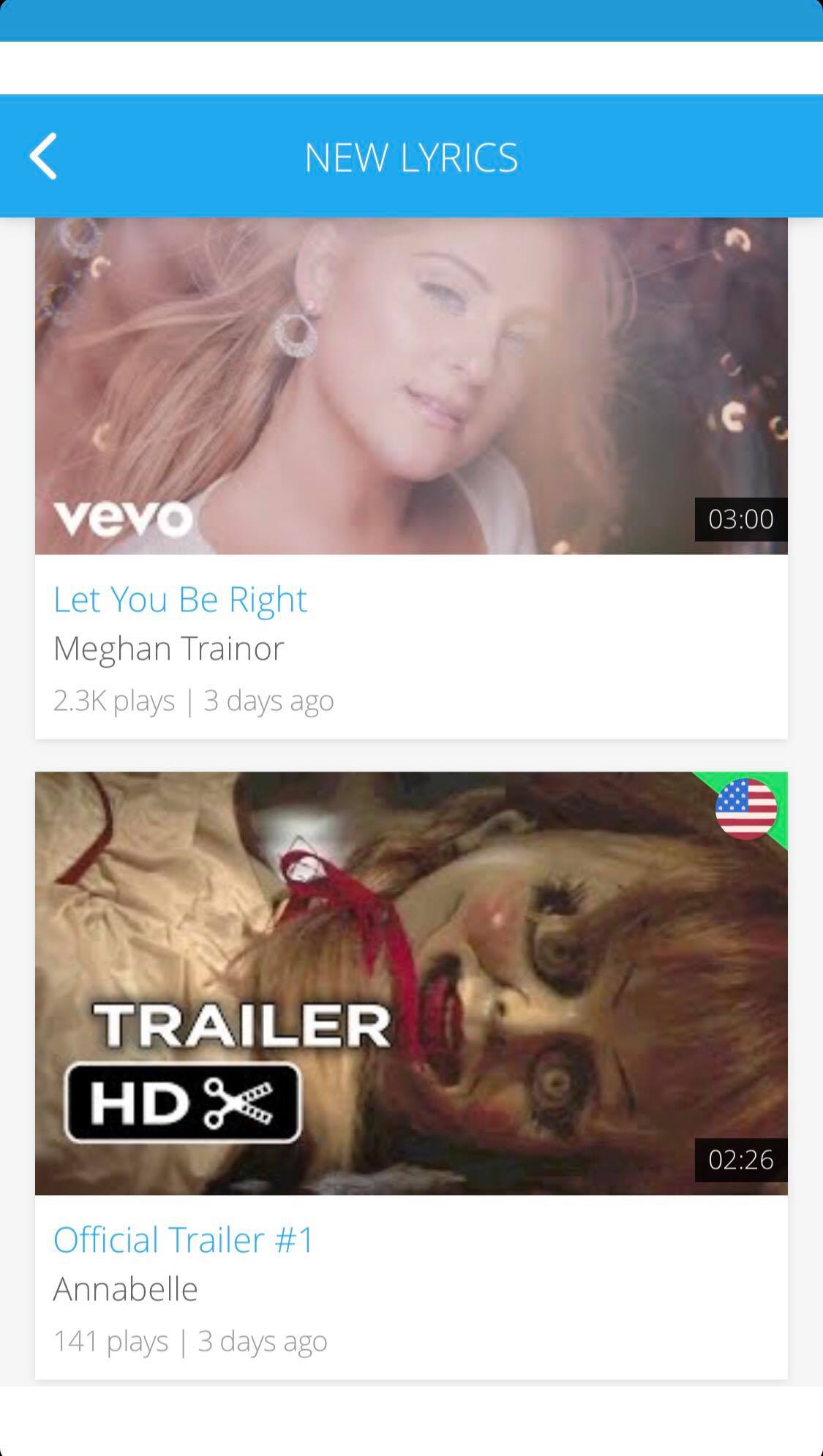
Task: Open the Annabelle Official Trailer #1 card
Action: click(x=411, y=984)
